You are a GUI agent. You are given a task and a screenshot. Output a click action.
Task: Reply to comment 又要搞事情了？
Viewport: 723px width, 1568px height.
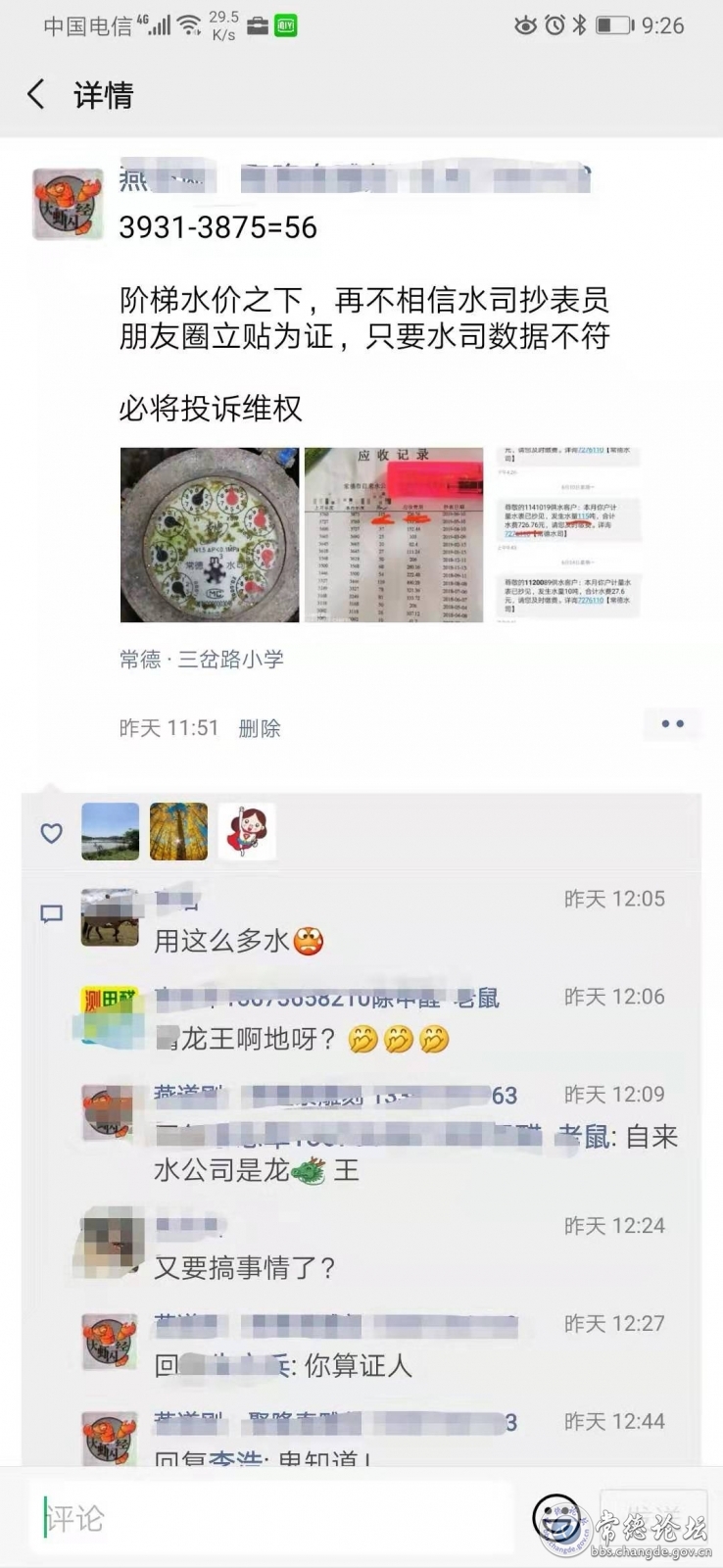point(245,1268)
